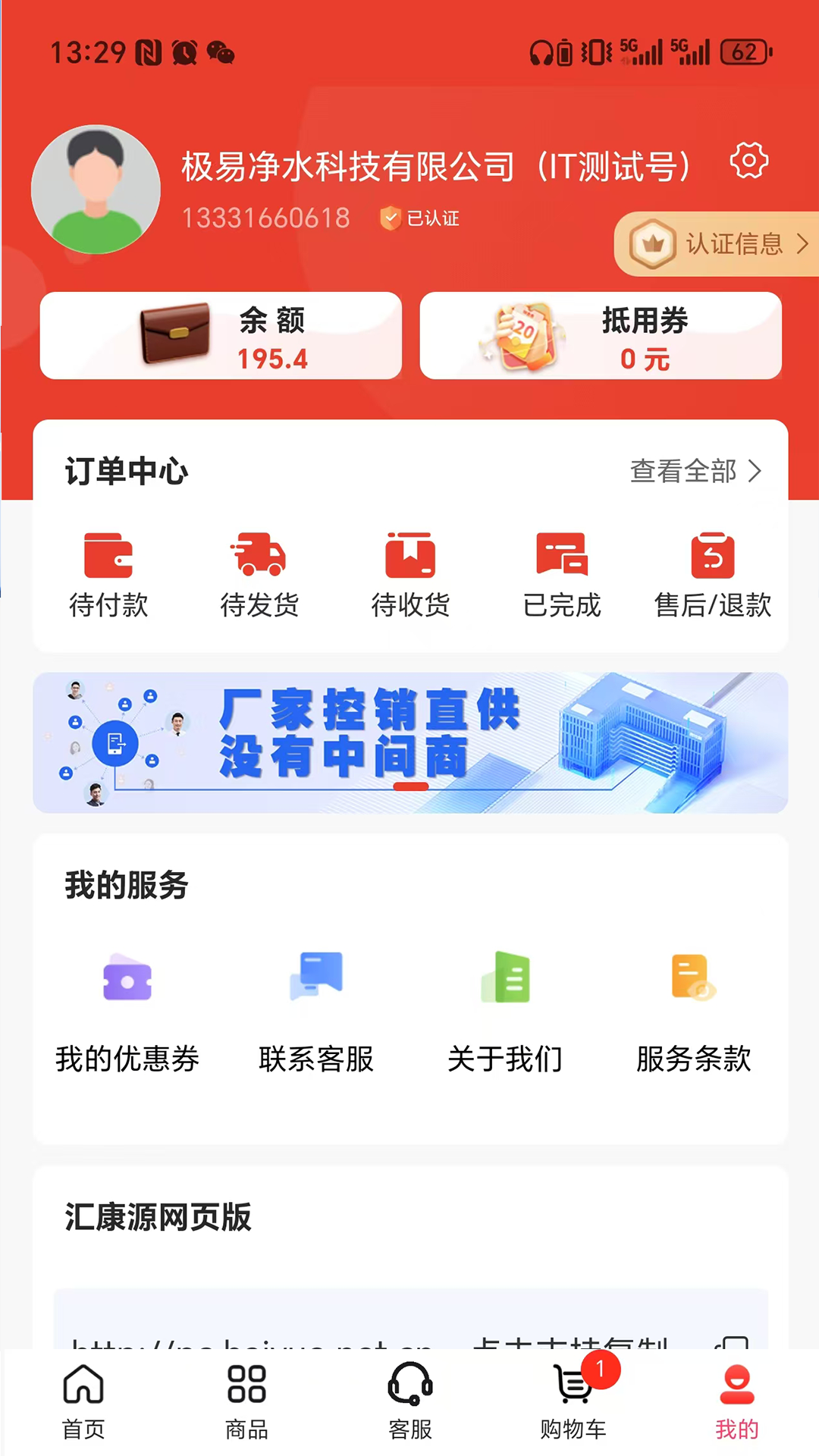Open the 抵用券 voucher card

point(601,336)
